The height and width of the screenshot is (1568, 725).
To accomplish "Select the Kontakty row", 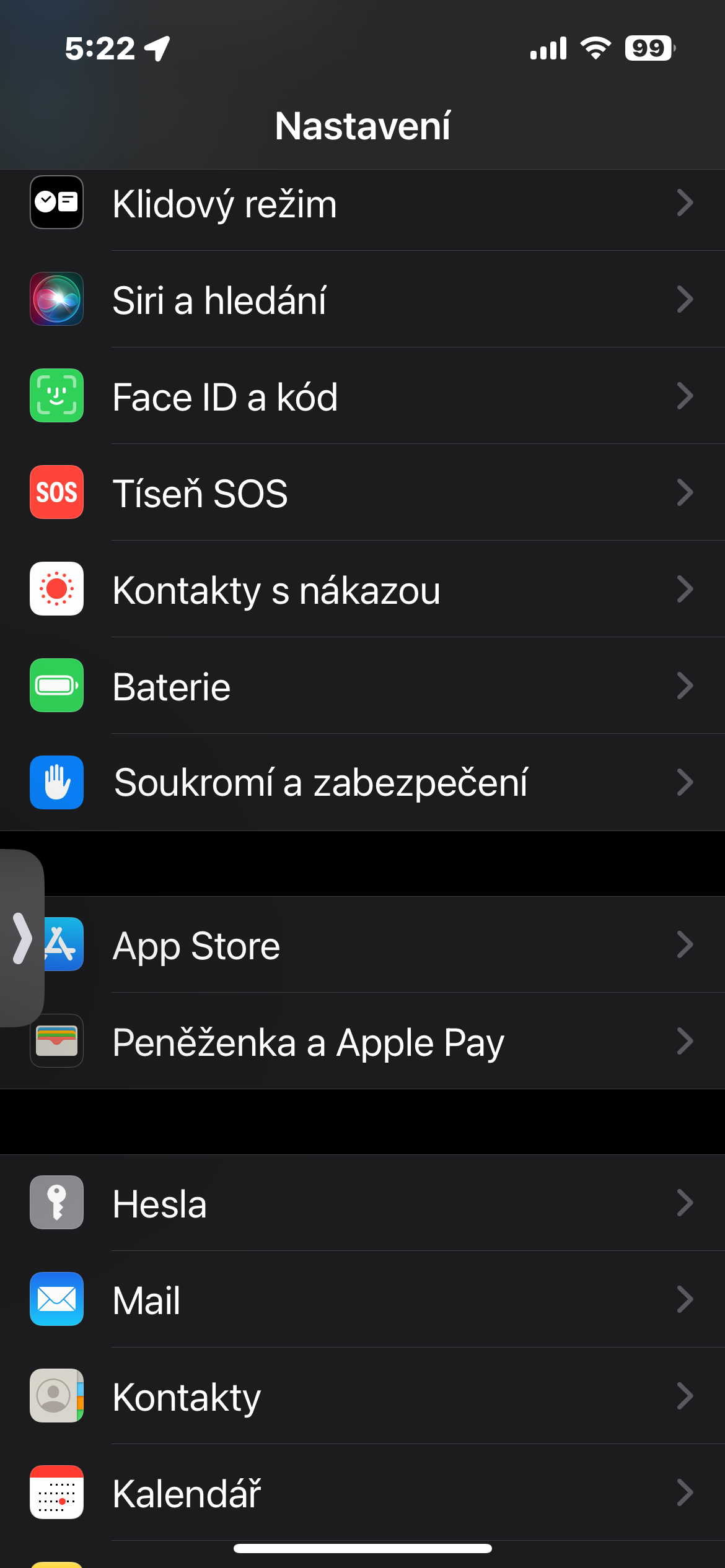I will tap(362, 1396).
